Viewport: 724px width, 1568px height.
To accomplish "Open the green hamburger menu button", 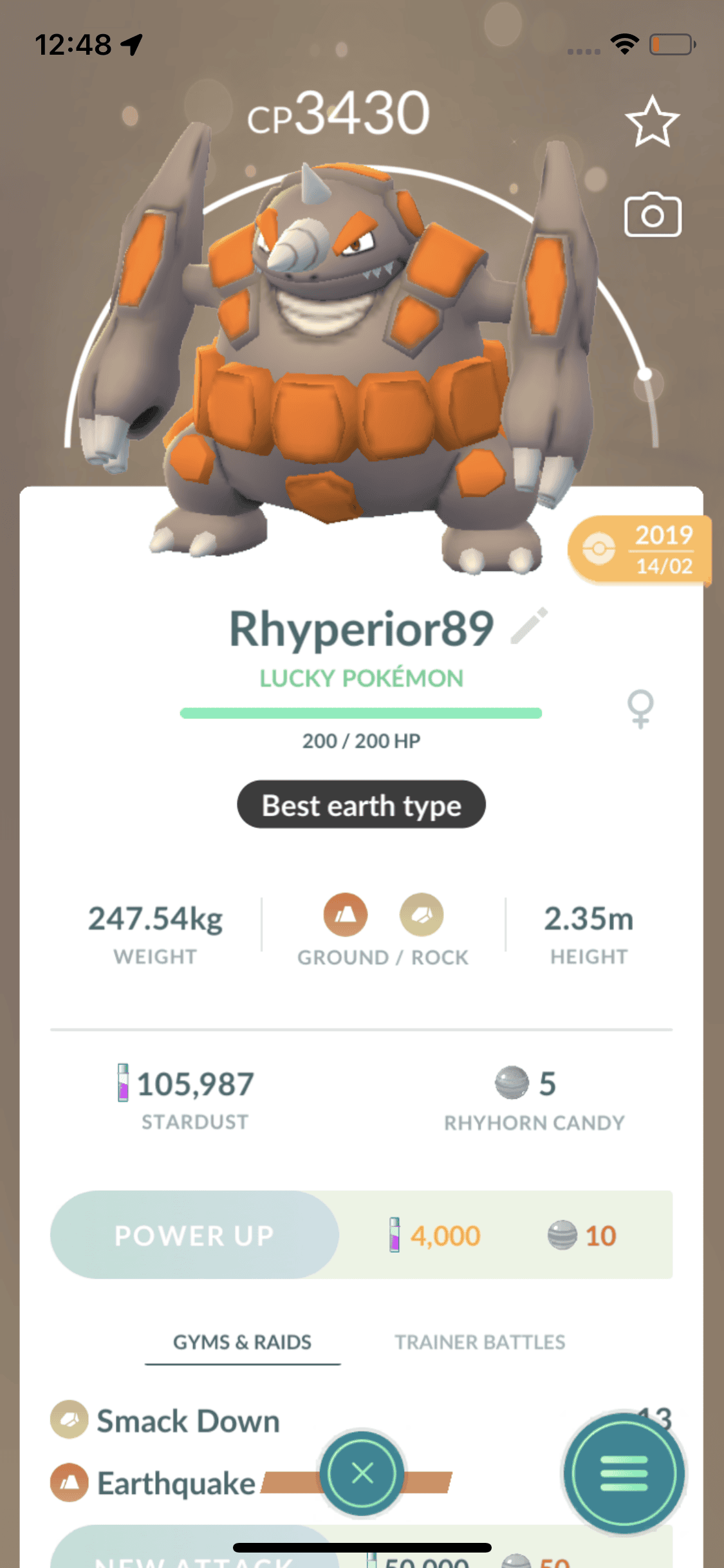I will [x=623, y=1473].
